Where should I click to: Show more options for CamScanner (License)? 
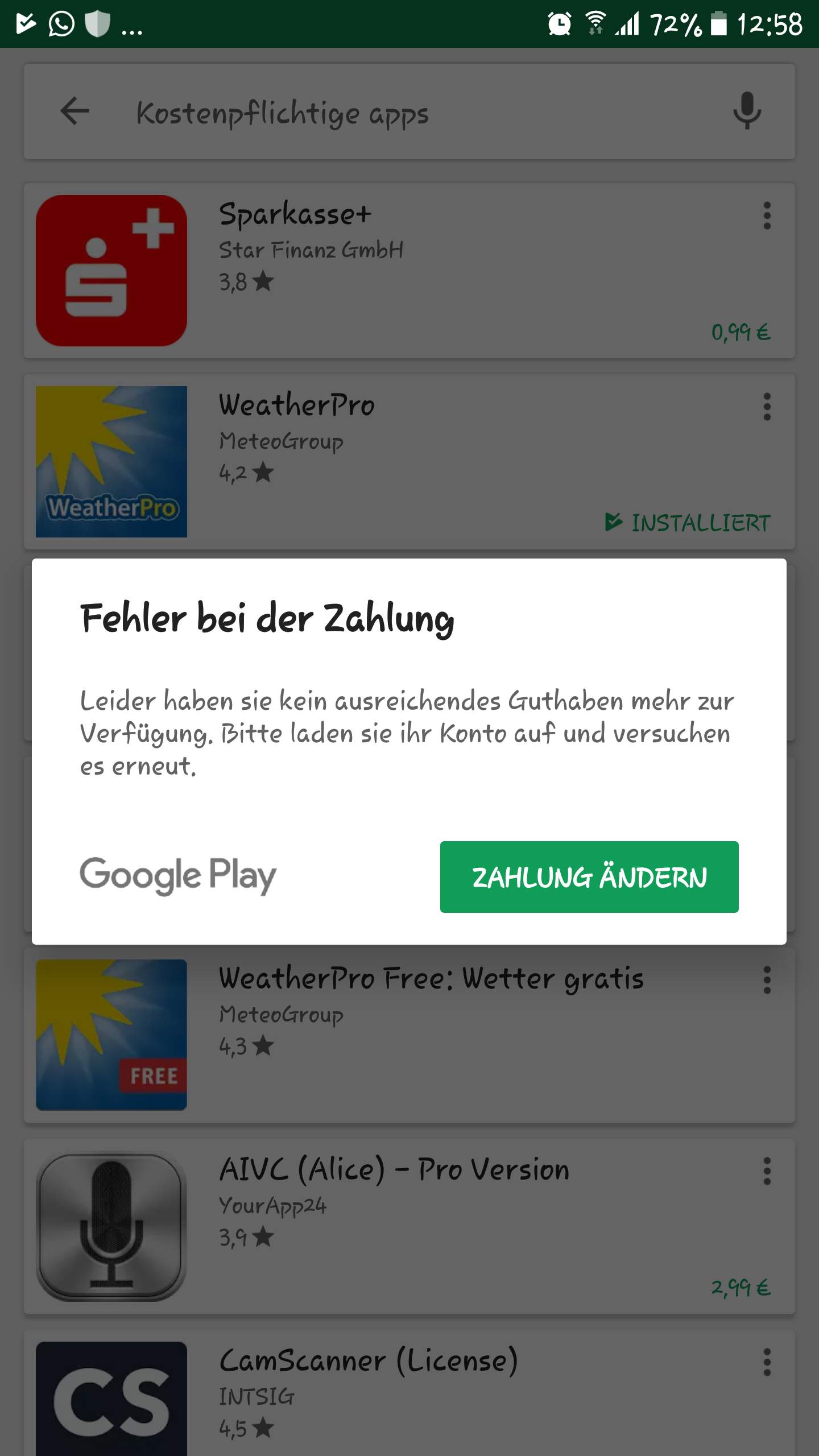pyautogui.click(x=767, y=1363)
